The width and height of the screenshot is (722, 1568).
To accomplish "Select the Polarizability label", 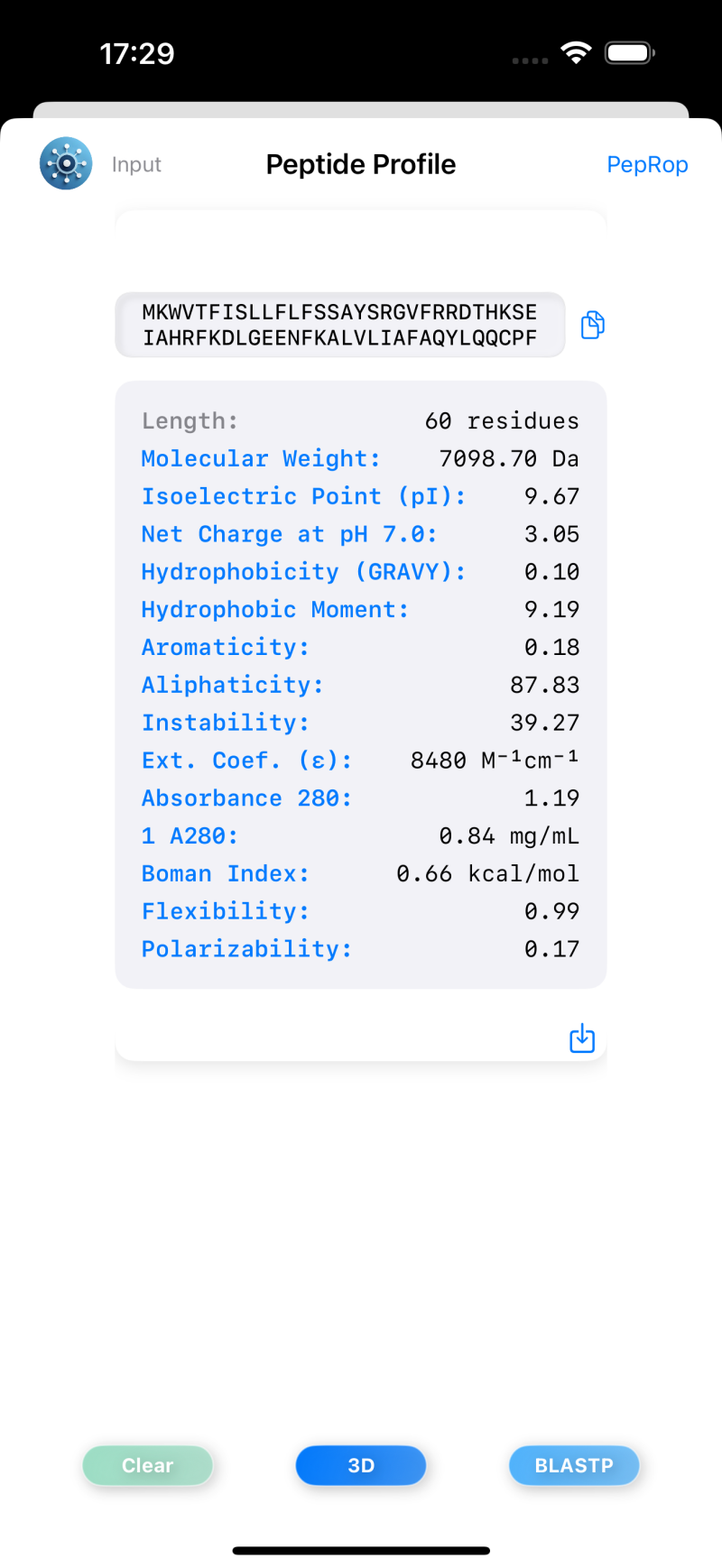I will click(246, 949).
